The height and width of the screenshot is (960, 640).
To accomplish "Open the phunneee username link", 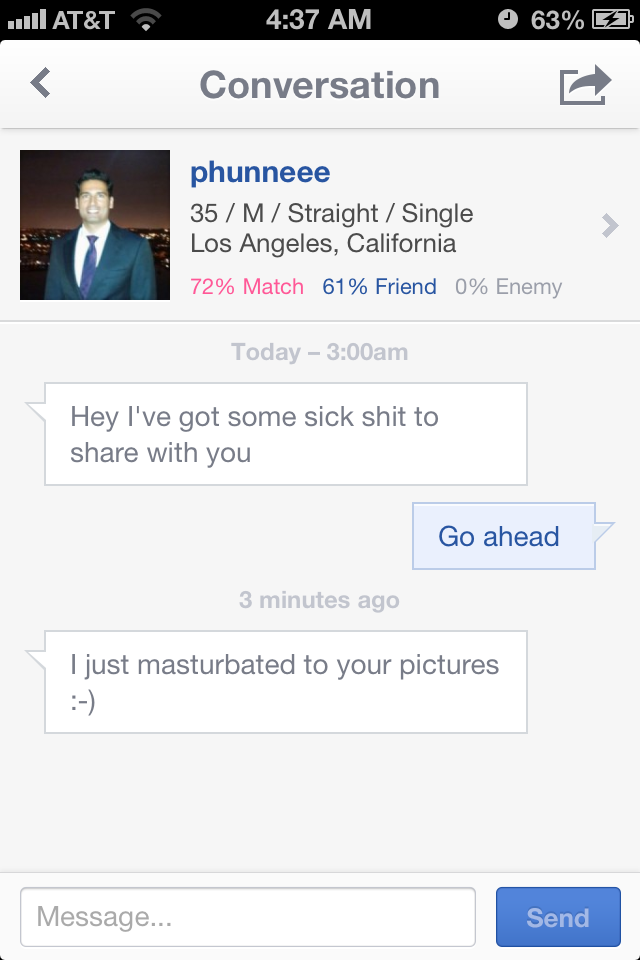I will point(260,173).
